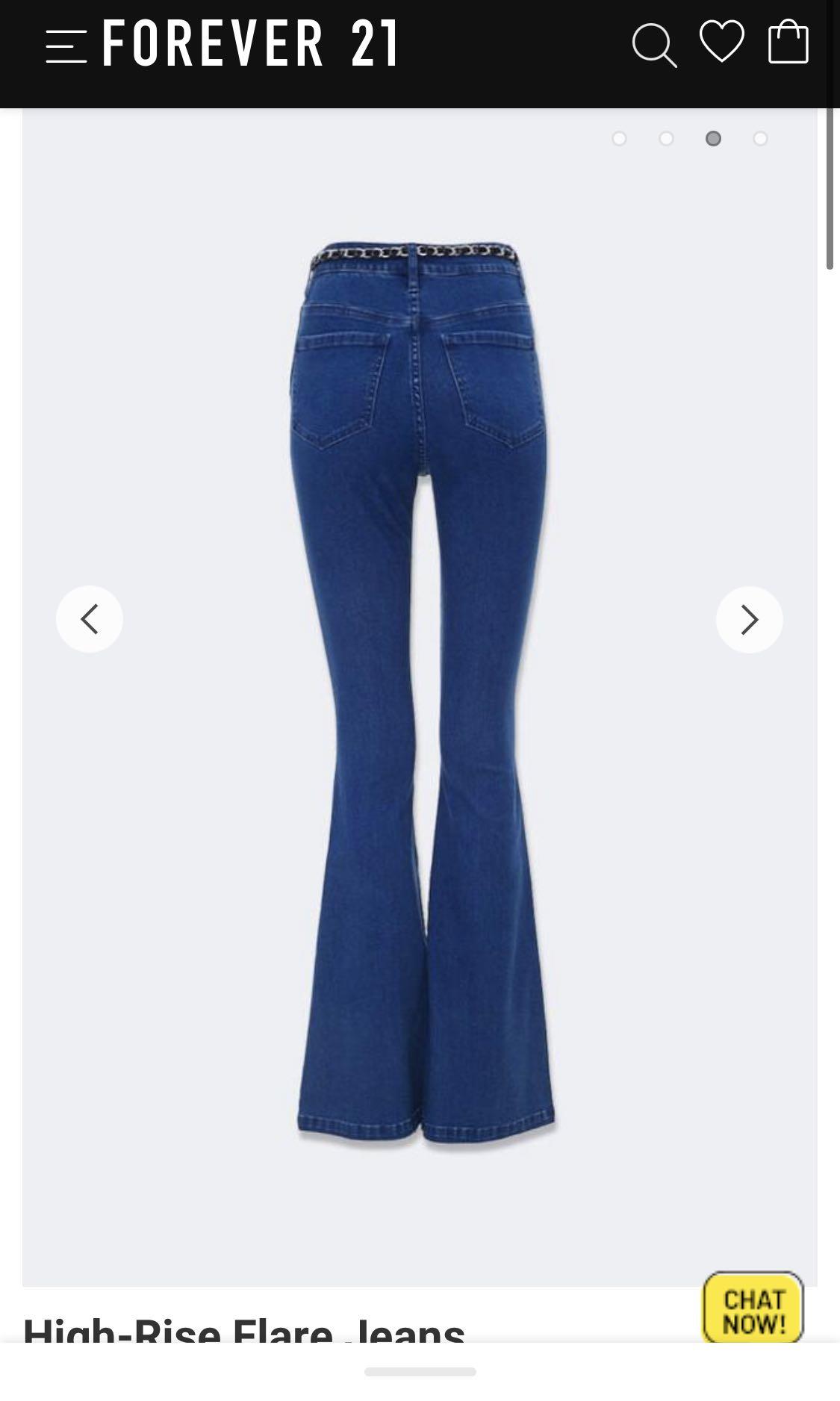
Task: Jump to the first image dot
Action: pos(619,139)
